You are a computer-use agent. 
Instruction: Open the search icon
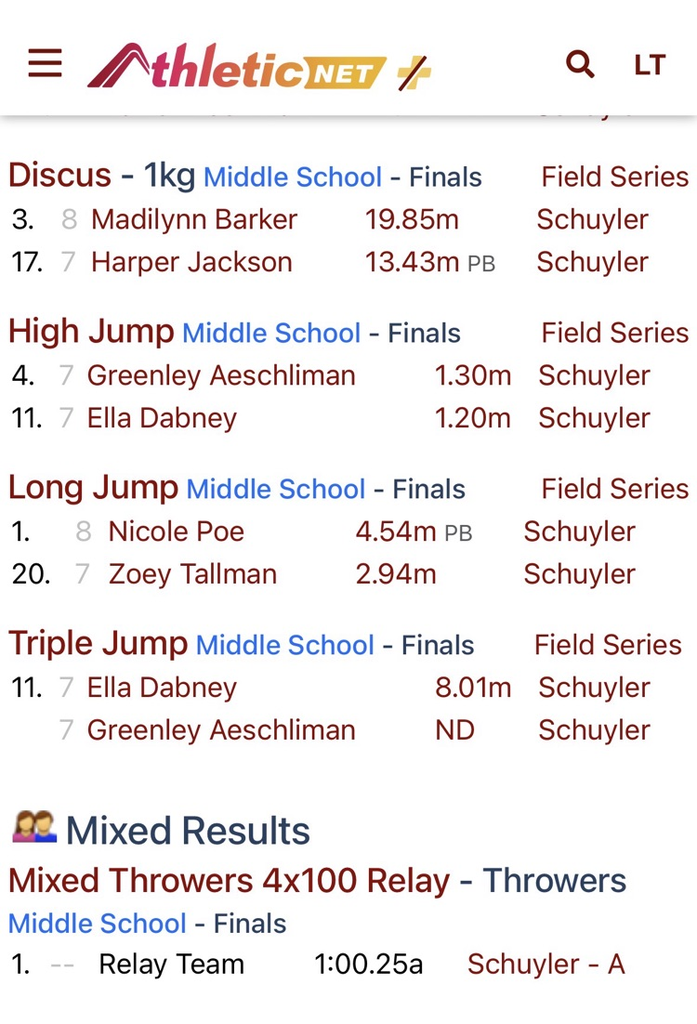coord(579,65)
